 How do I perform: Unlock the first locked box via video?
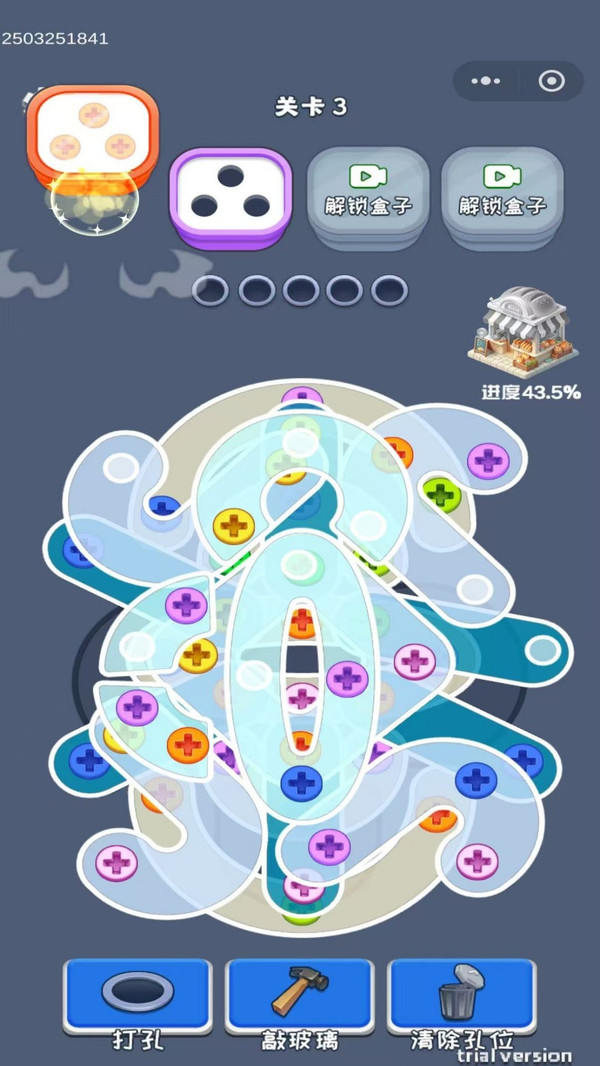[x=368, y=190]
